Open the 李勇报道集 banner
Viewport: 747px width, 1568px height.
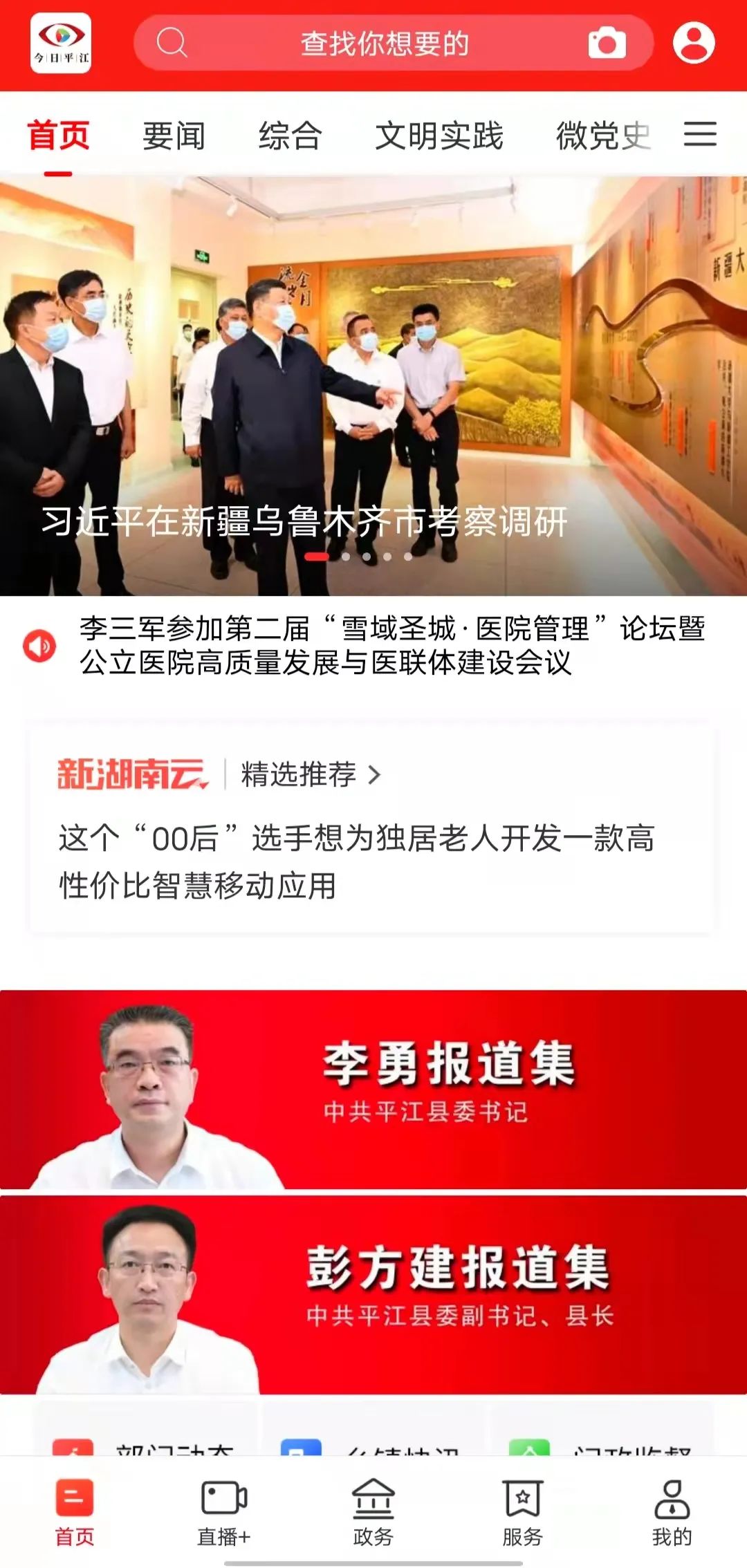(373, 1089)
